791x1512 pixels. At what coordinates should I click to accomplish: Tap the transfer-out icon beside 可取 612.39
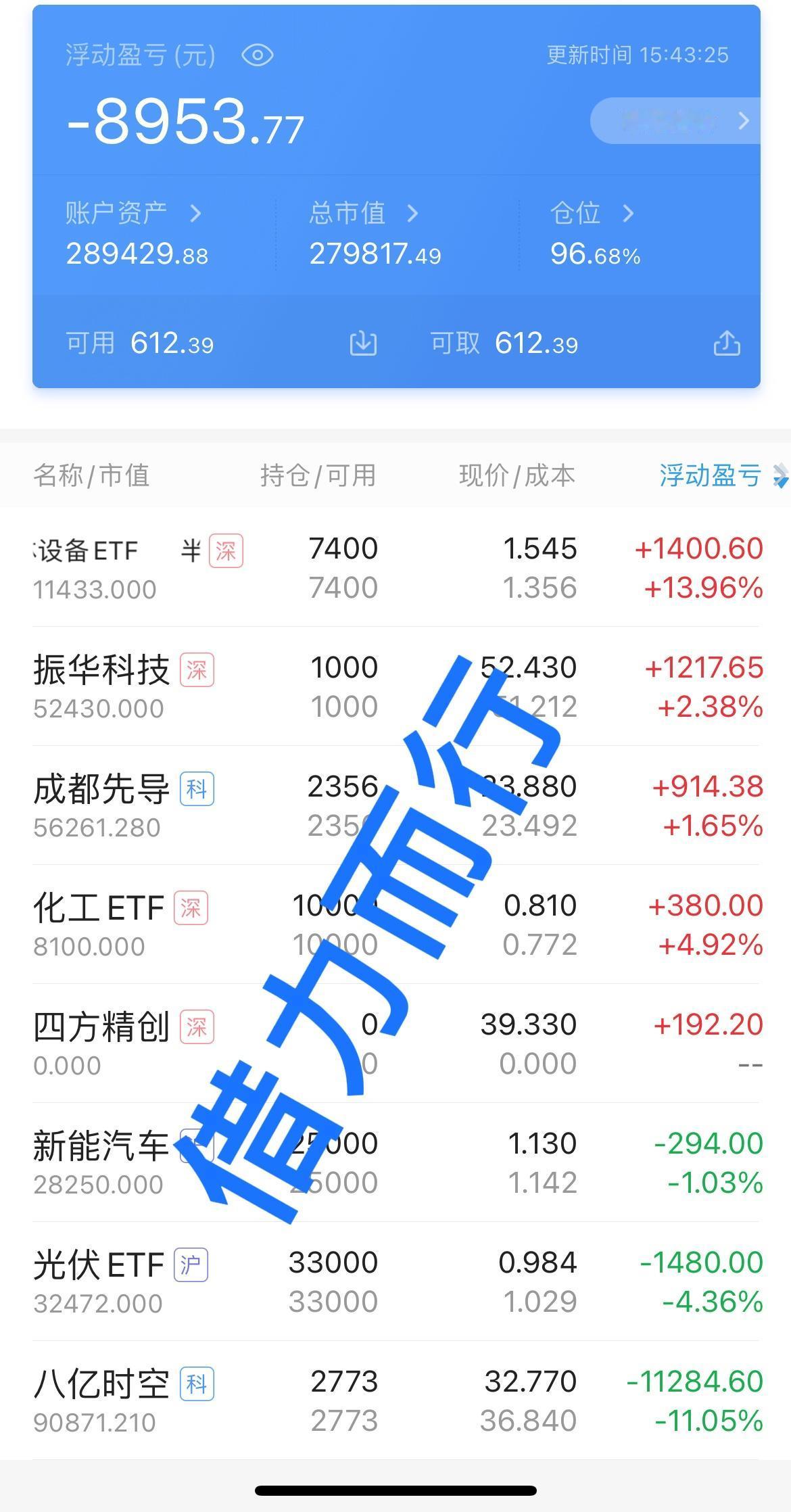point(727,344)
